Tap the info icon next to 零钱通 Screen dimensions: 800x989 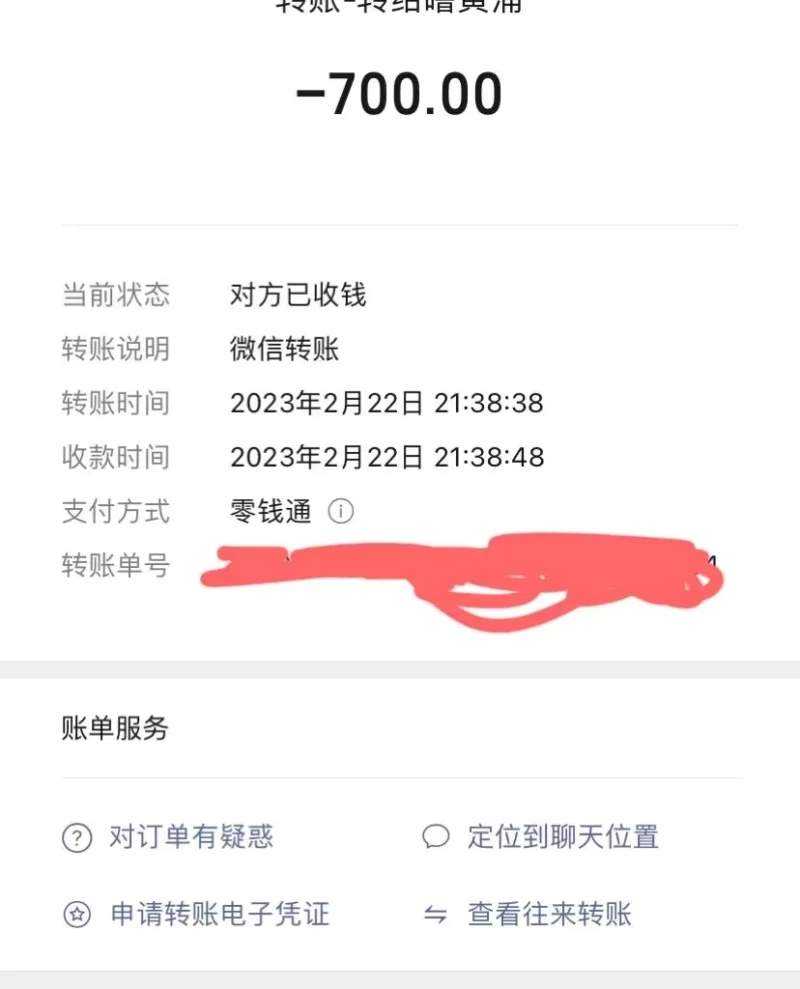(341, 512)
